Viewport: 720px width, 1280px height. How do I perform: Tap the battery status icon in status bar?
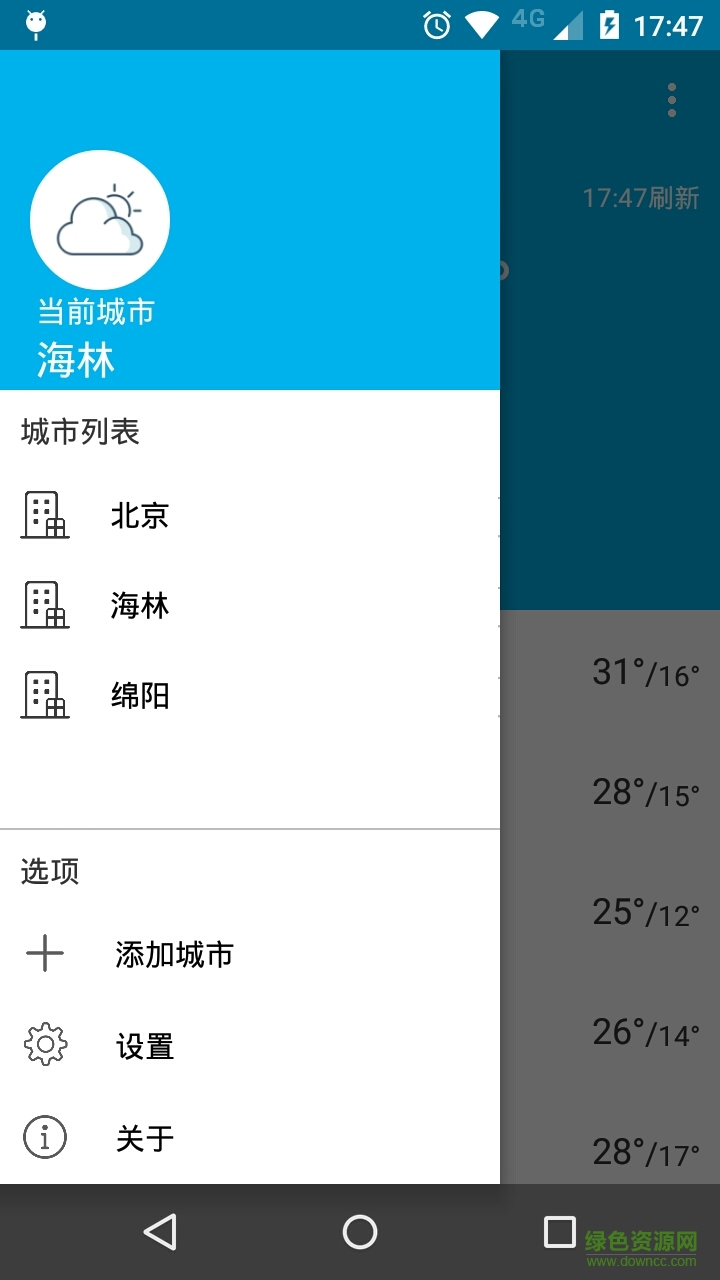click(610, 25)
